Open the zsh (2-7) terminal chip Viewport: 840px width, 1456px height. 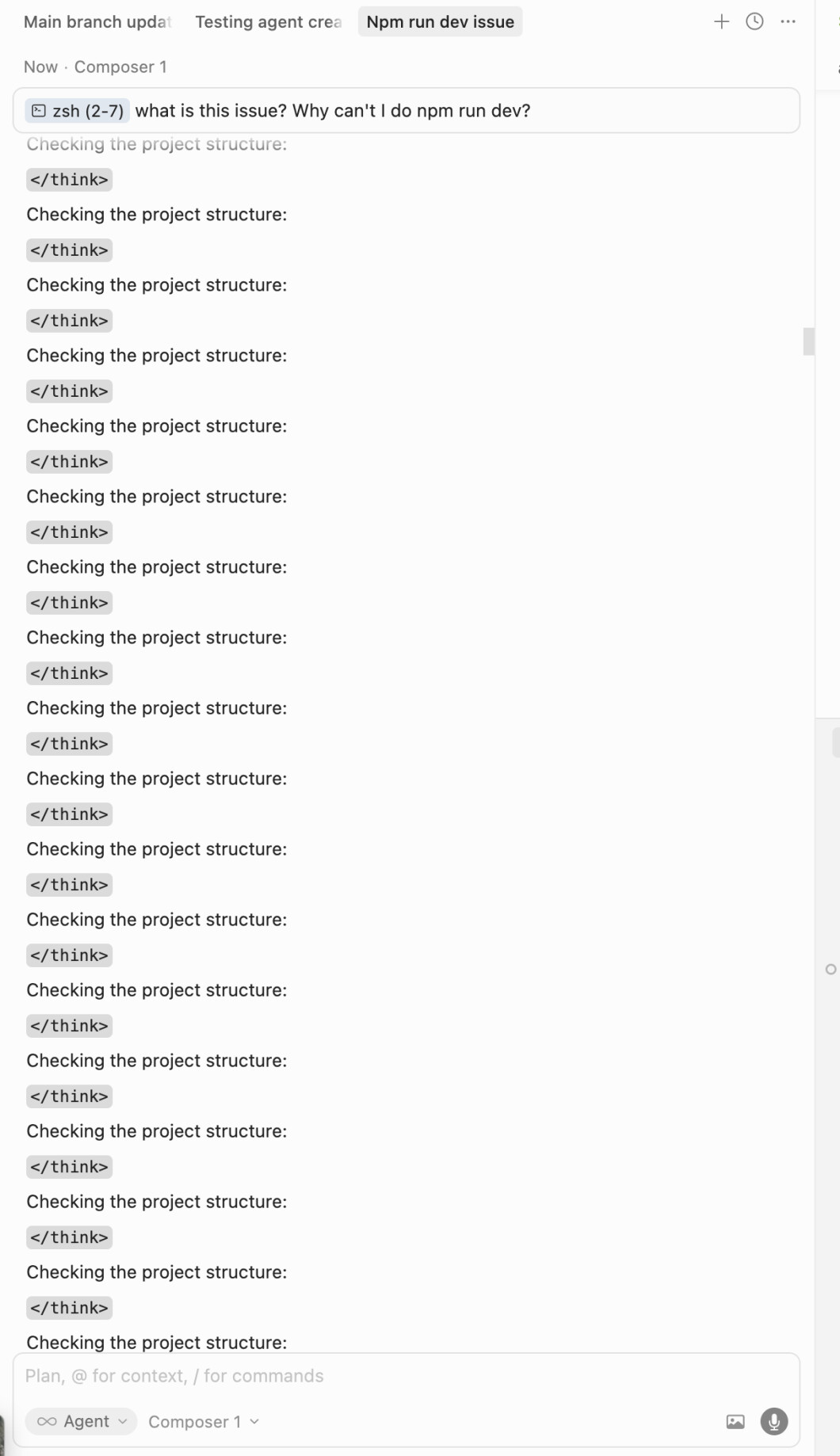click(78, 111)
